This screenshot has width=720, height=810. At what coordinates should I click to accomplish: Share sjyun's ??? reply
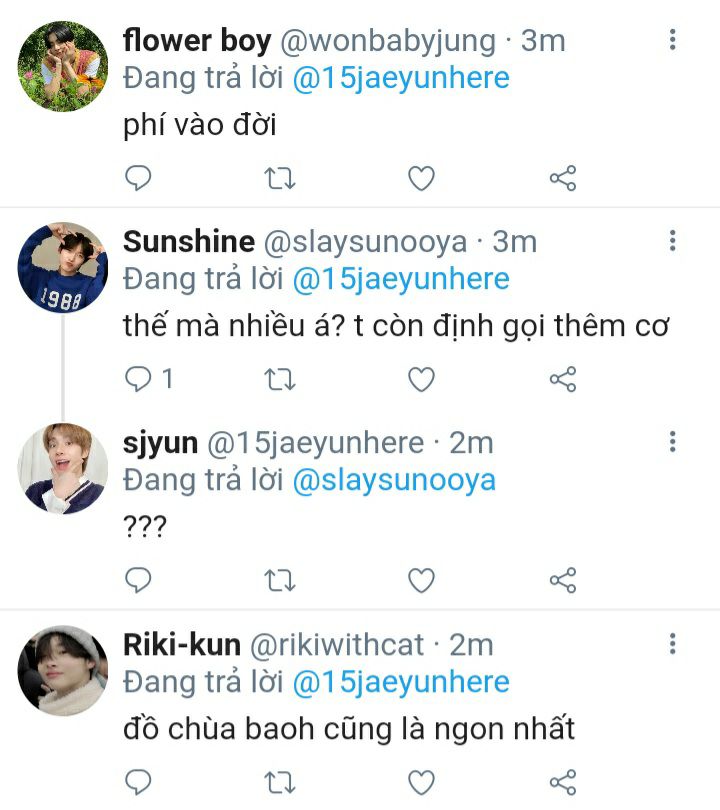pyautogui.click(x=563, y=580)
